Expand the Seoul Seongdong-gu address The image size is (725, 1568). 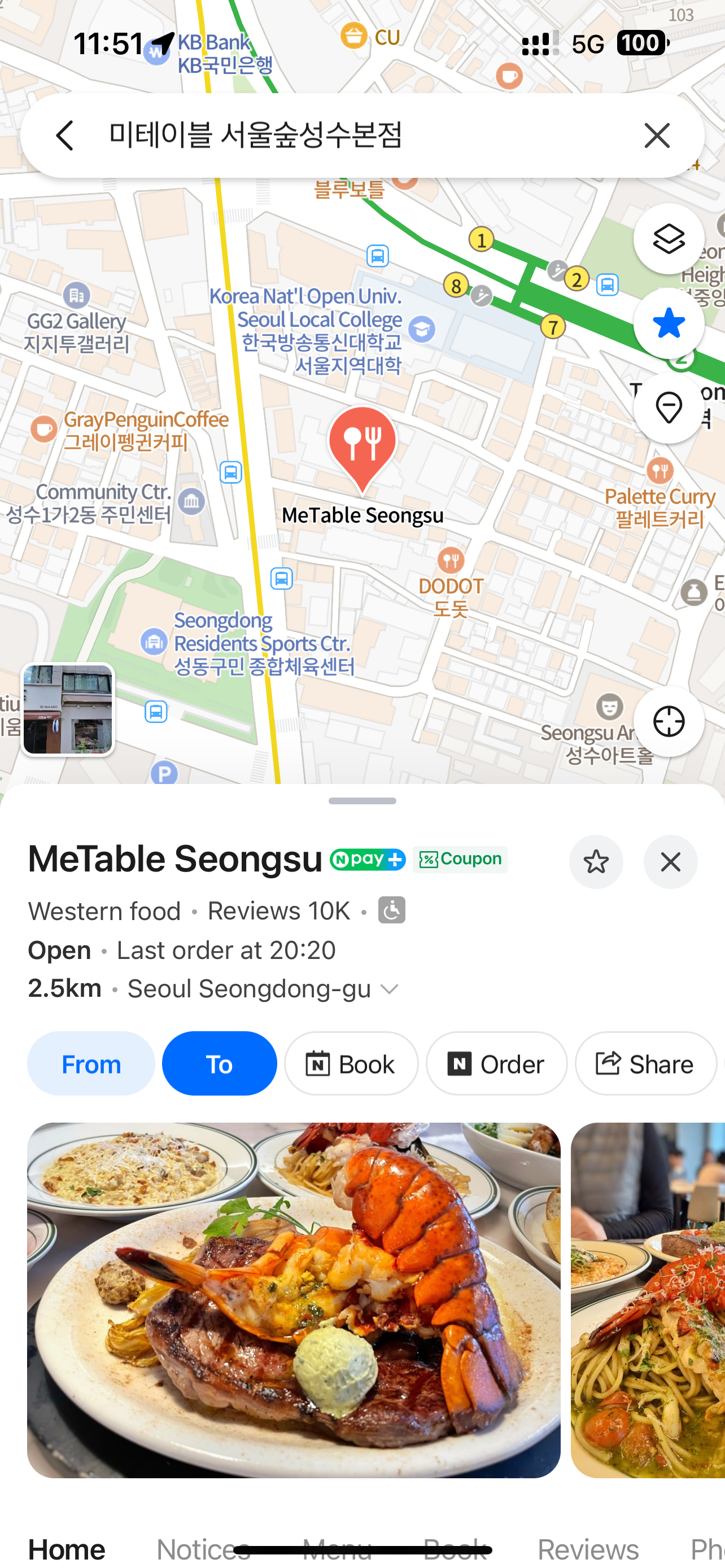click(x=389, y=990)
